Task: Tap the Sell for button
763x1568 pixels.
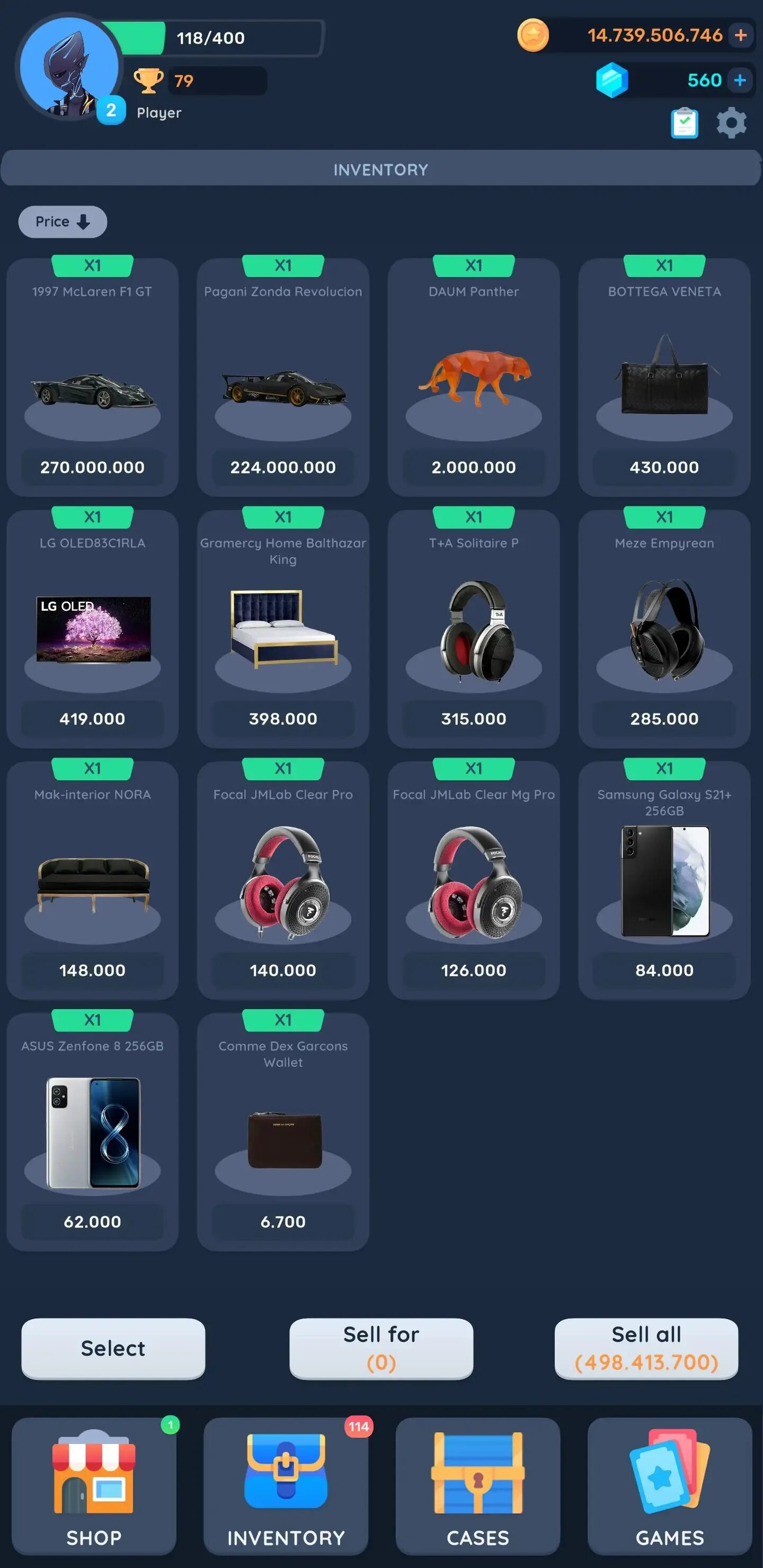Action: pos(381,1348)
